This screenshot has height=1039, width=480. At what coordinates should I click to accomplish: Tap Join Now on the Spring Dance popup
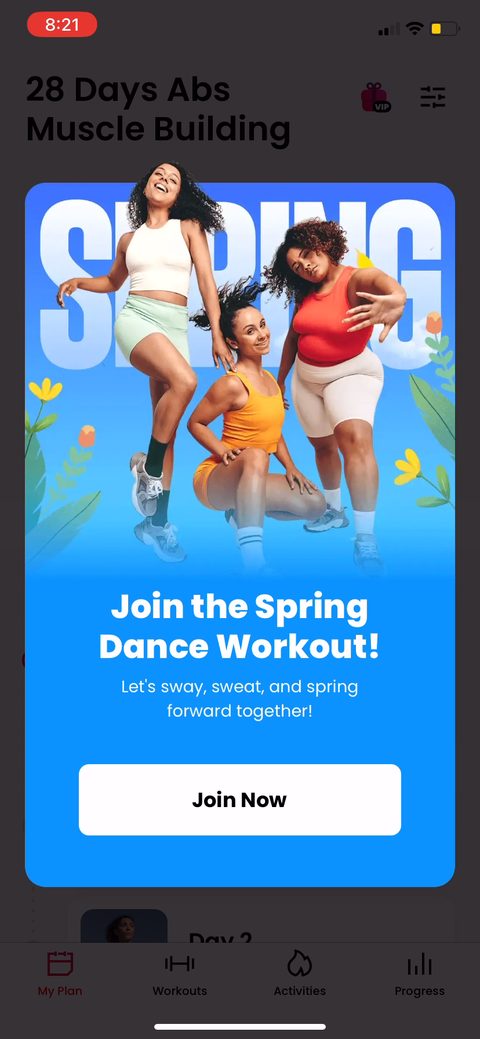pos(239,799)
